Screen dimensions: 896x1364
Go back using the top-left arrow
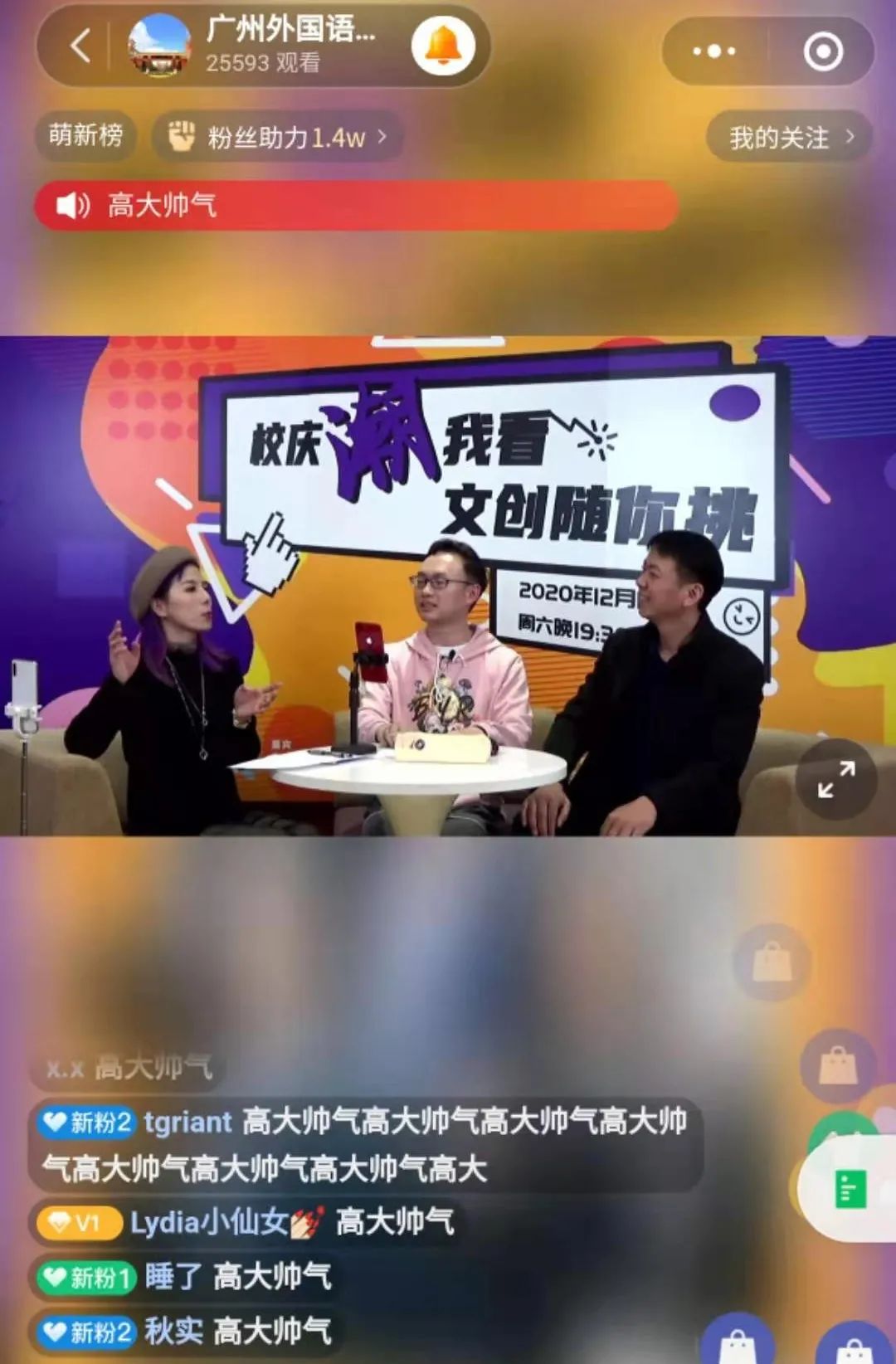click(x=80, y=46)
